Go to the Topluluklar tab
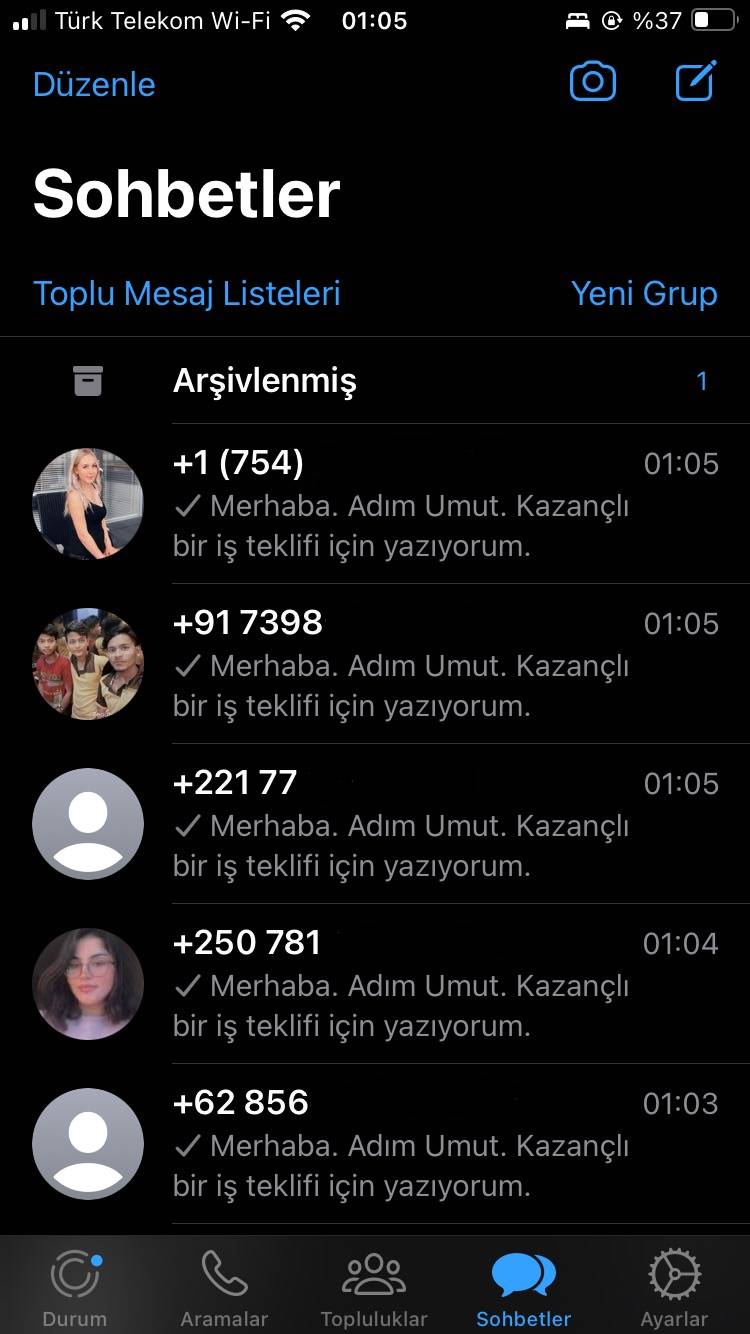750x1334 pixels. (x=374, y=1289)
